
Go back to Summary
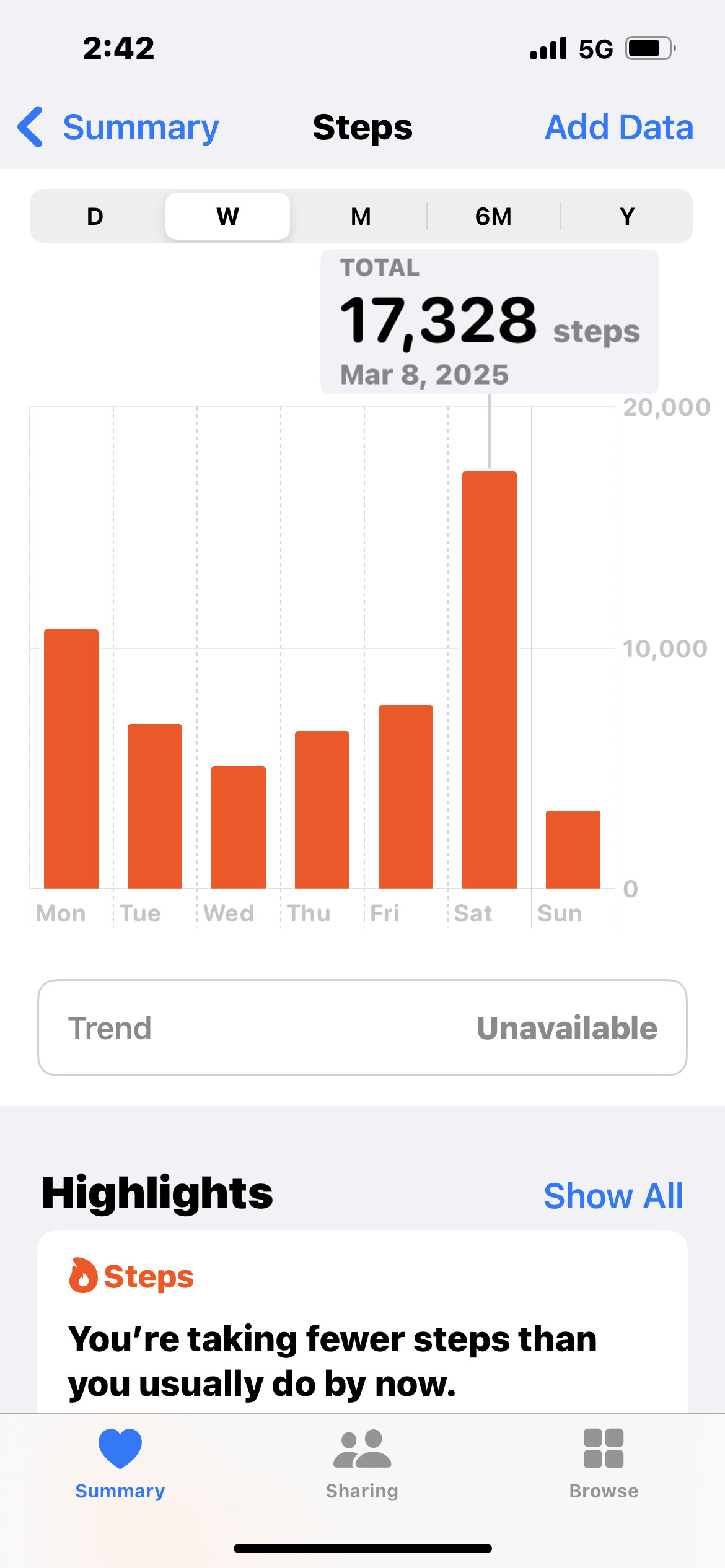click(118, 128)
